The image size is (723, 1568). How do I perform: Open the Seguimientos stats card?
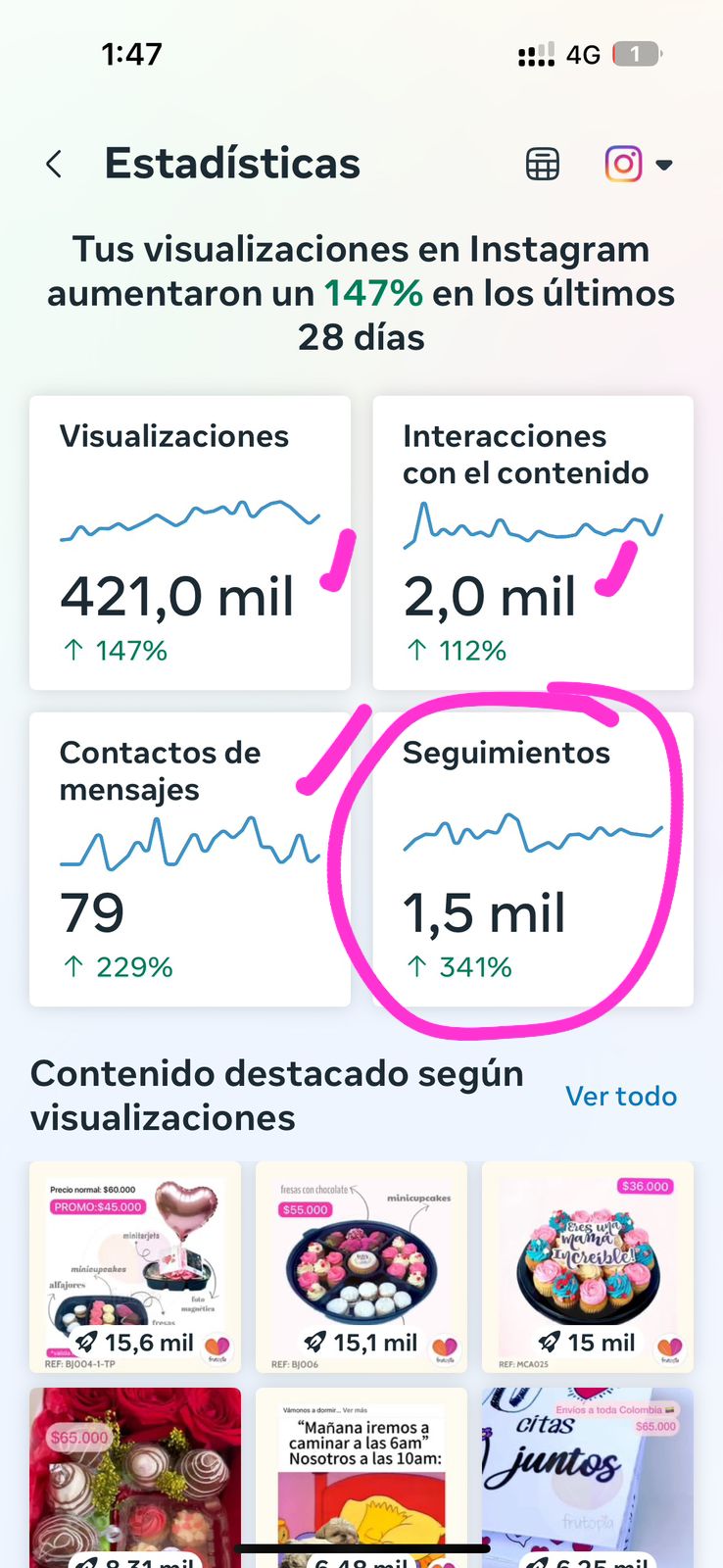[533, 859]
